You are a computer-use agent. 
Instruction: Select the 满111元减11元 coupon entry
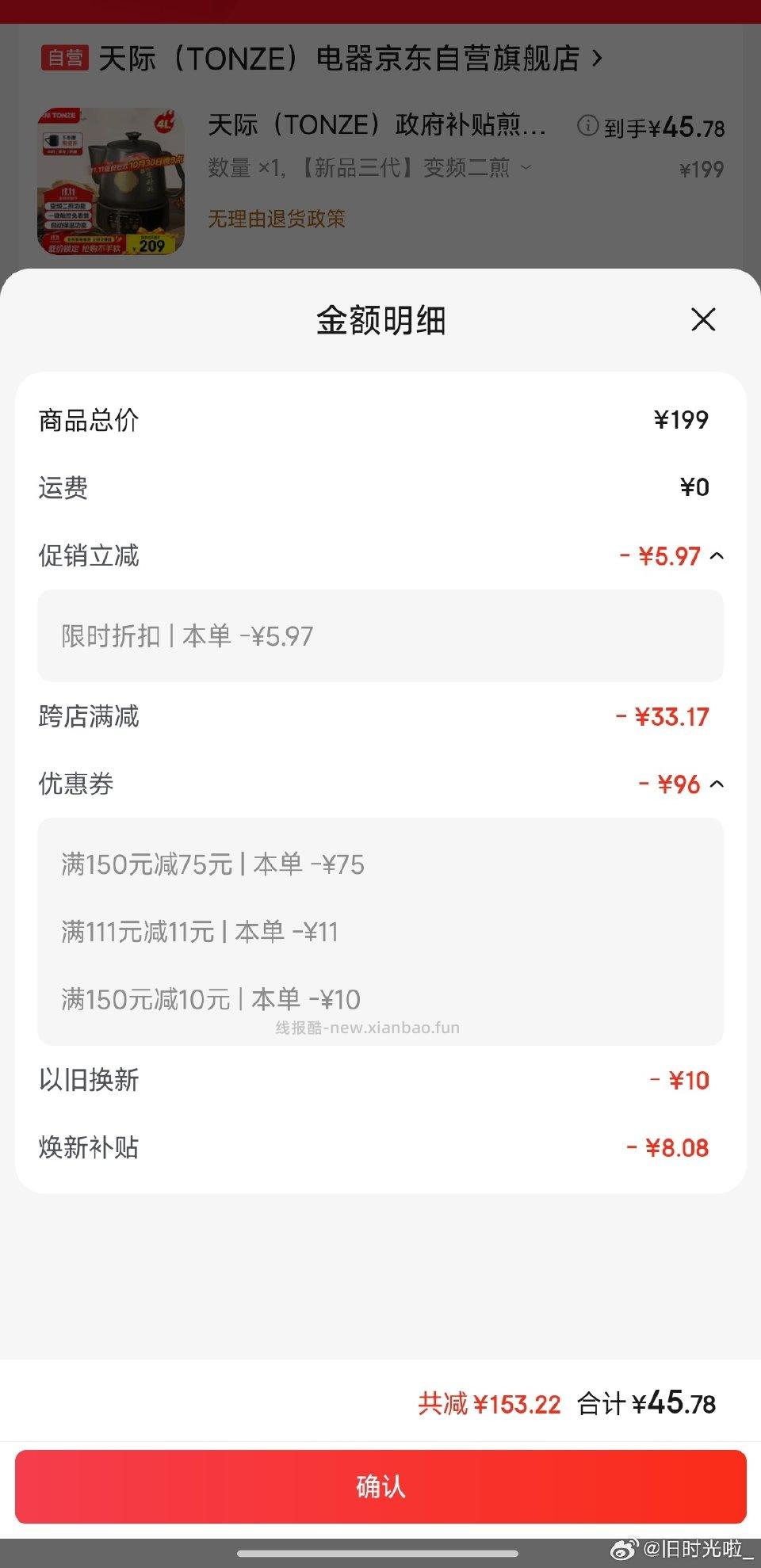(x=201, y=932)
